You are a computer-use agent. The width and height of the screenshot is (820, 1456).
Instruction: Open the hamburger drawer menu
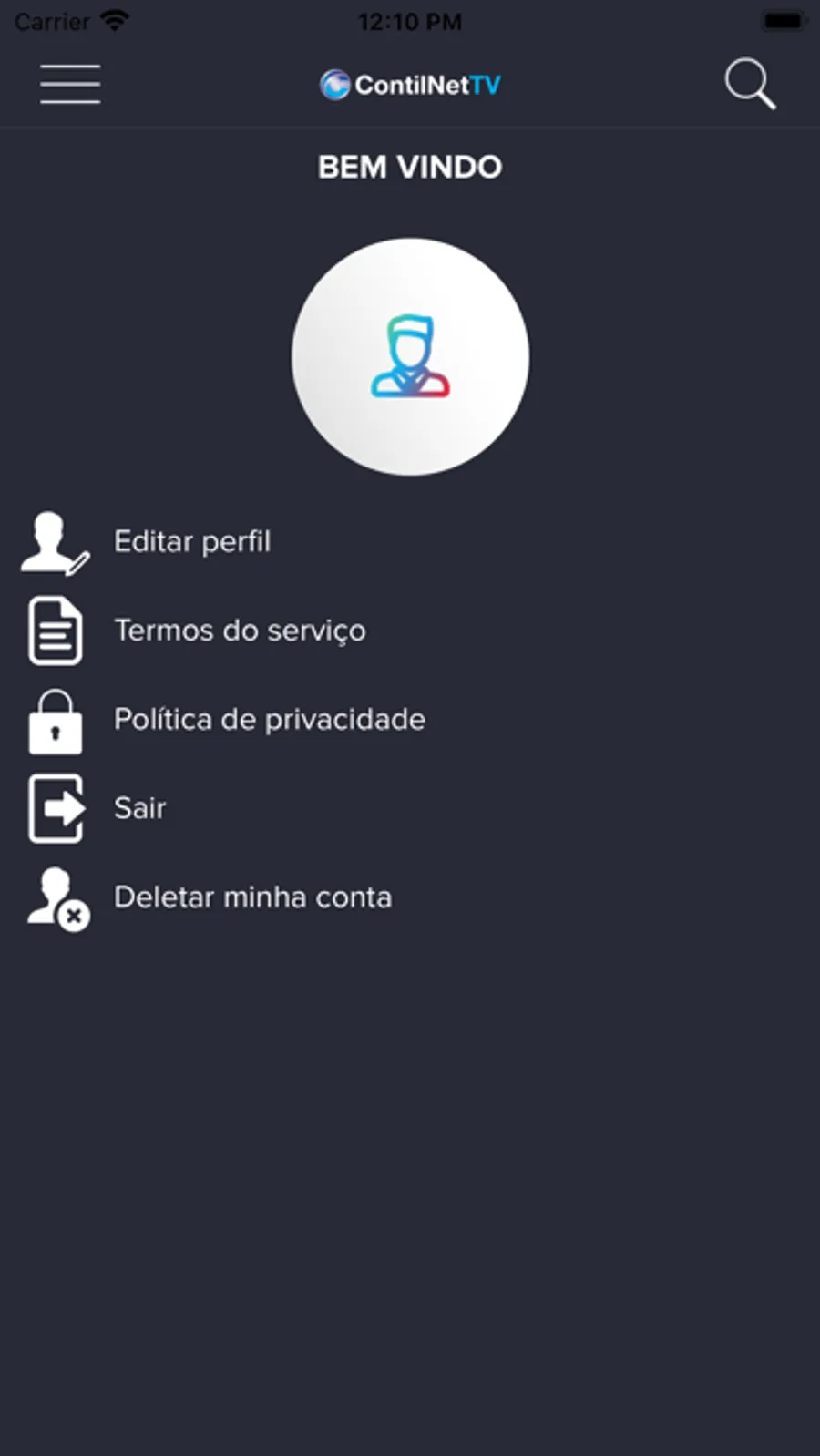pos(70,85)
